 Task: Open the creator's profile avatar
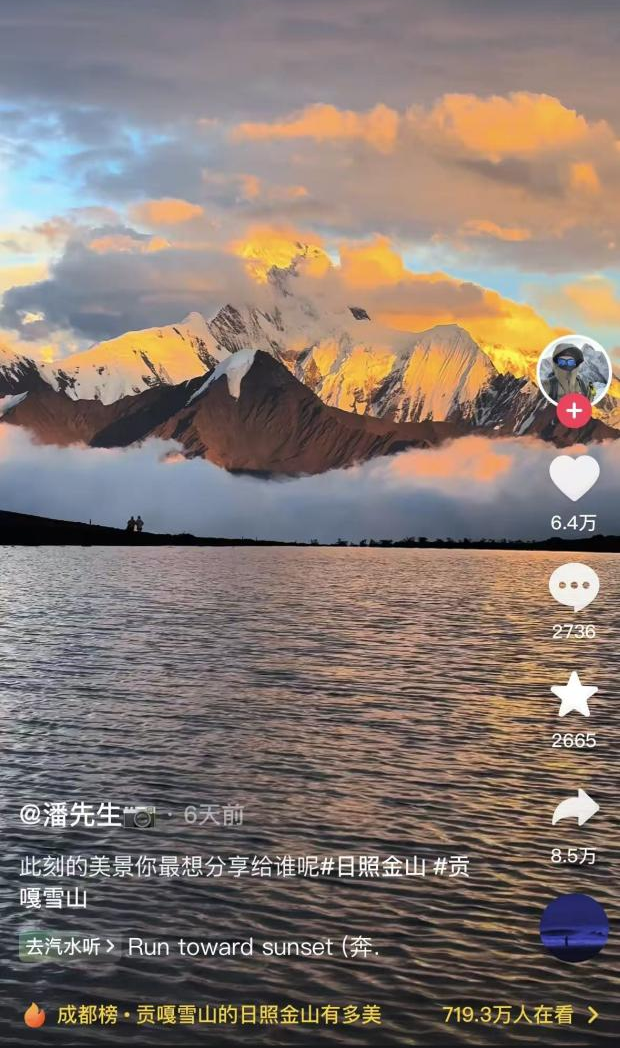573,371
